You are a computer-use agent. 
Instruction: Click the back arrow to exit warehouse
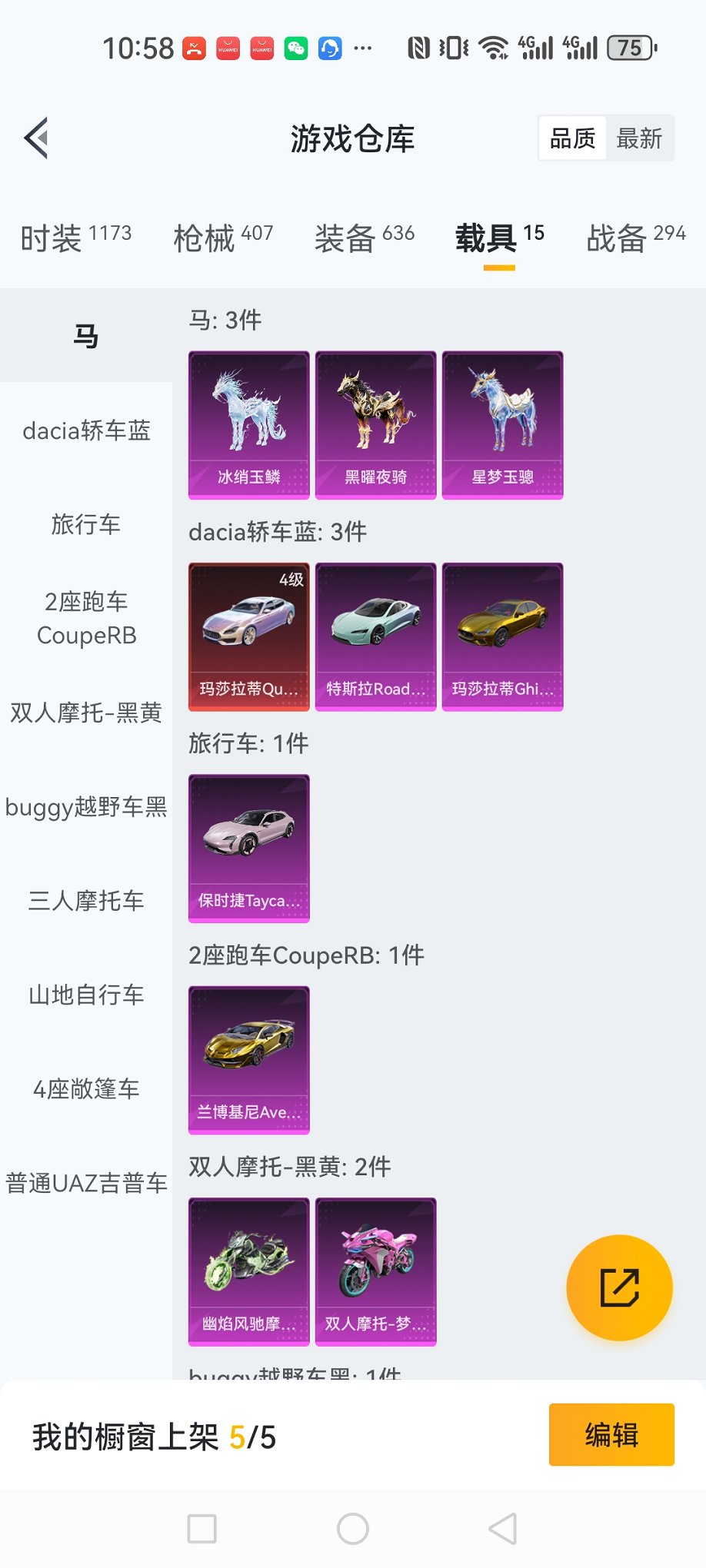click(x=35, y=138)
